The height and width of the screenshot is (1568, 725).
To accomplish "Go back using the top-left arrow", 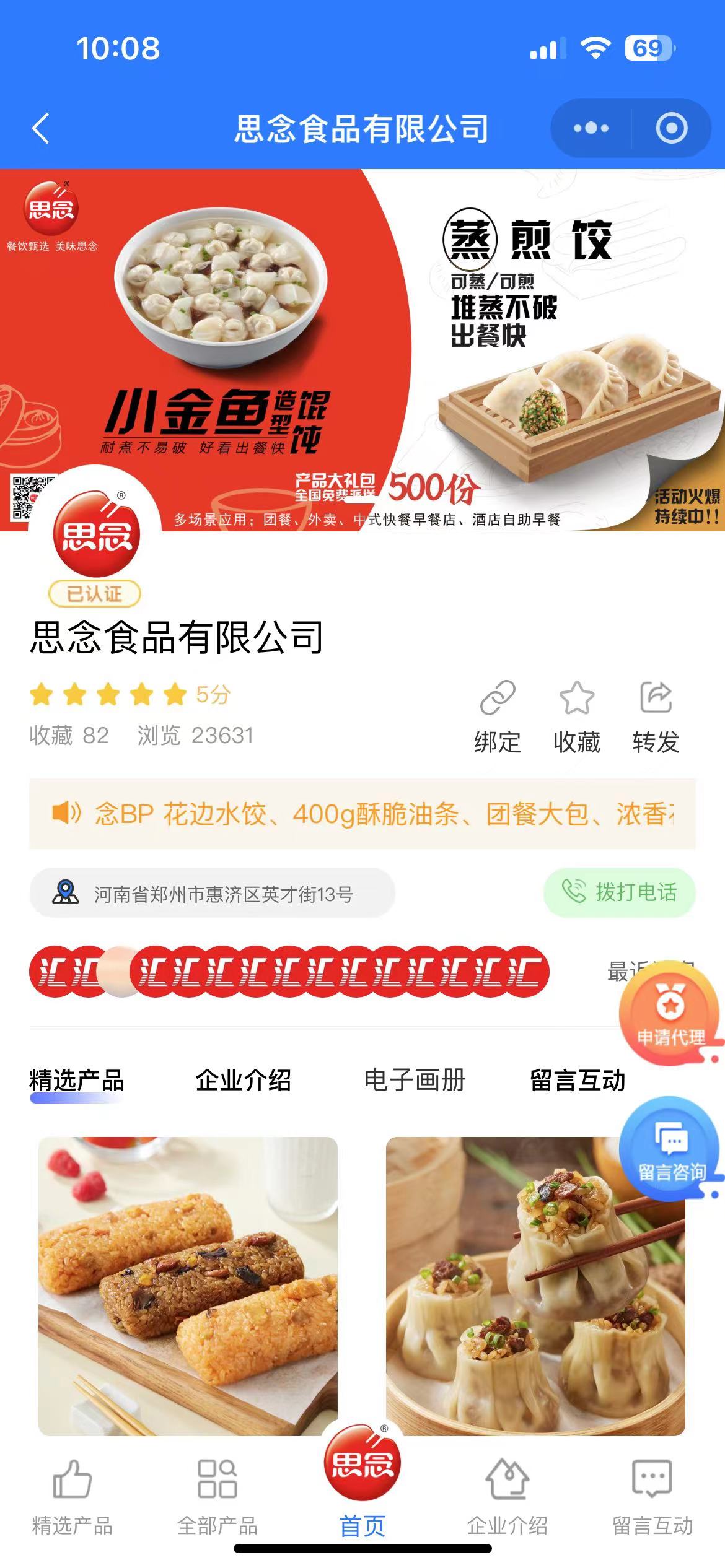I will [x=41, y=129].
